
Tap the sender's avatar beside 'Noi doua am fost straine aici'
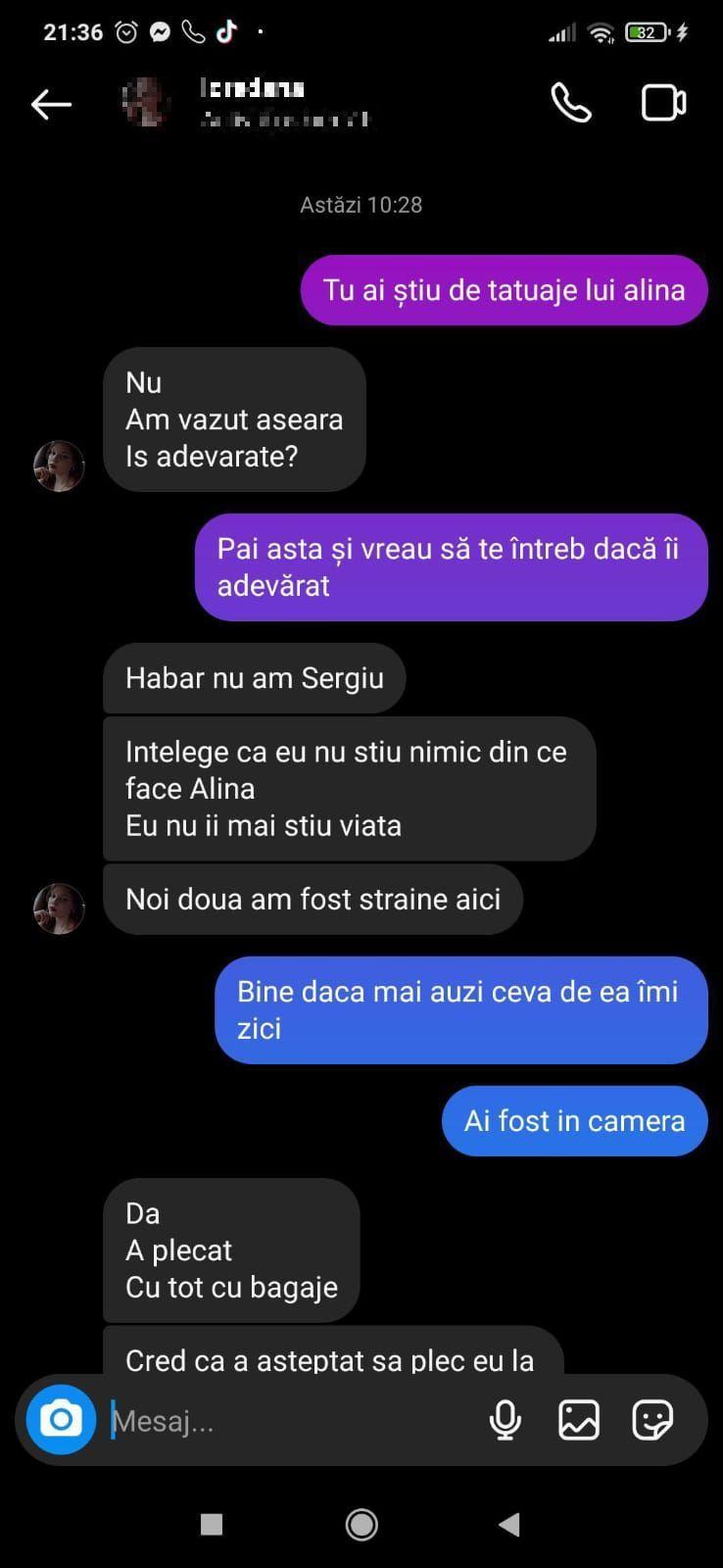(x=59, y=907)
